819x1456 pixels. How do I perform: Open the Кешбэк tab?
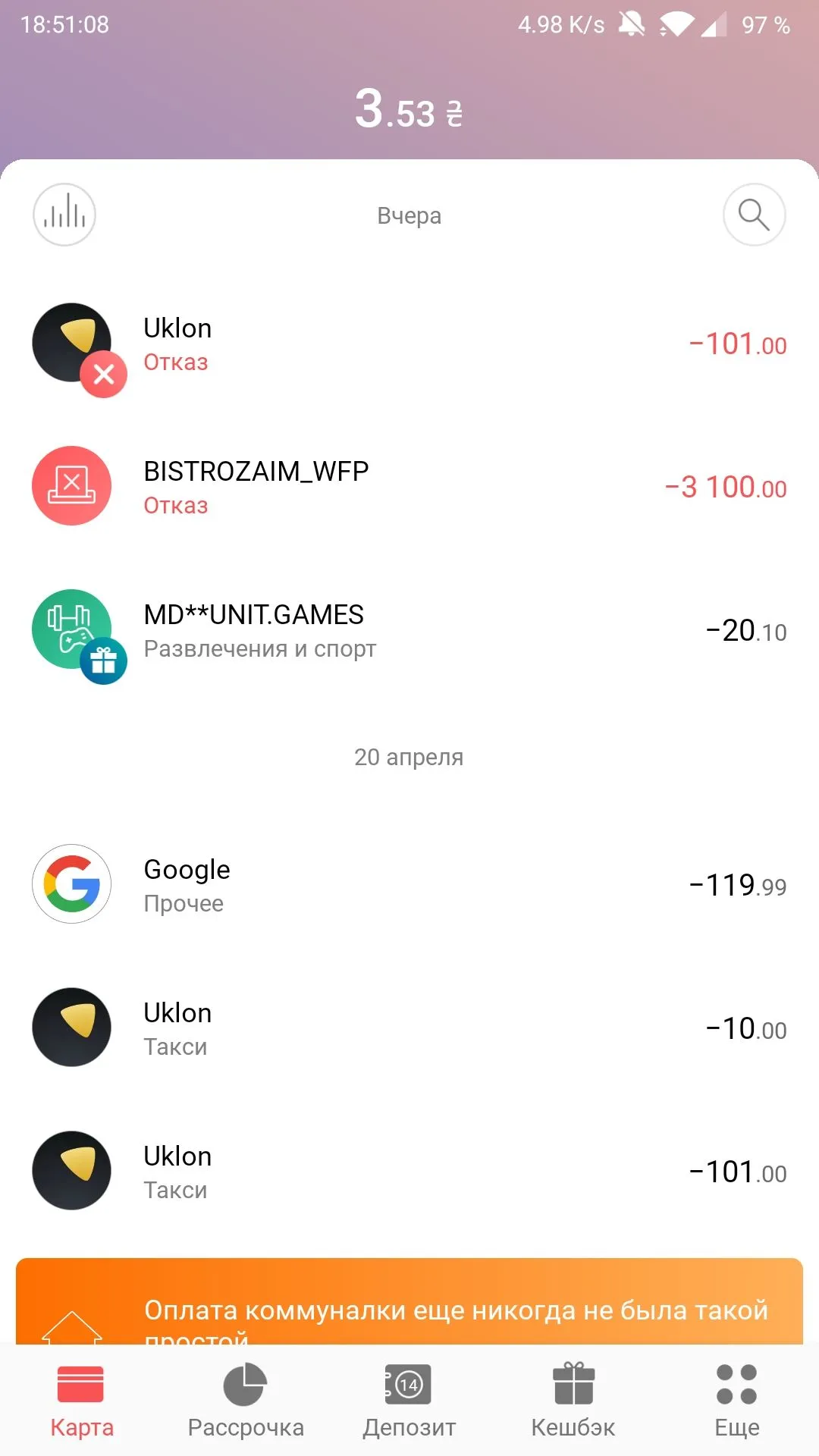pyautogui.click(x=573, y=1402)
